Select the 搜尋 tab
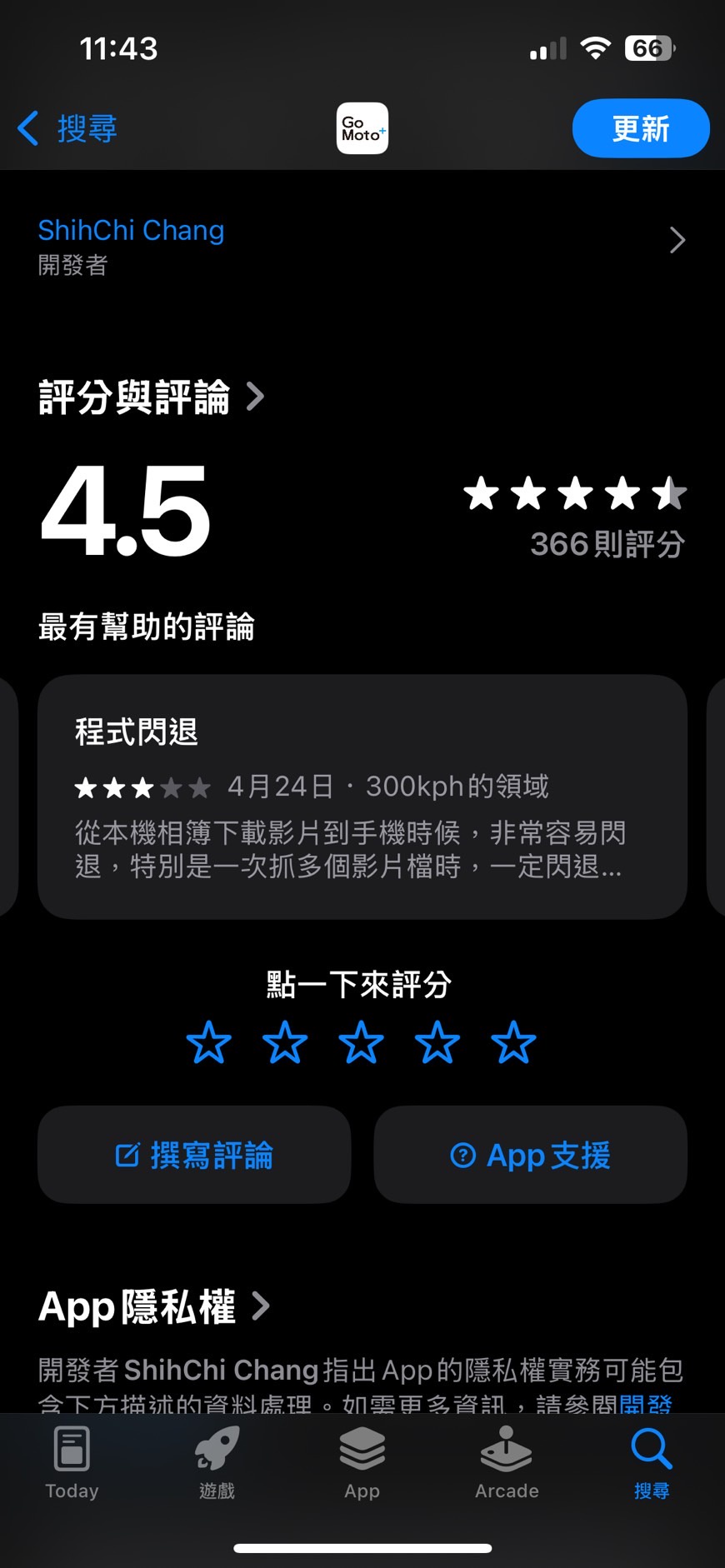Screen dimensions: 725x1568 point(651,1462)
